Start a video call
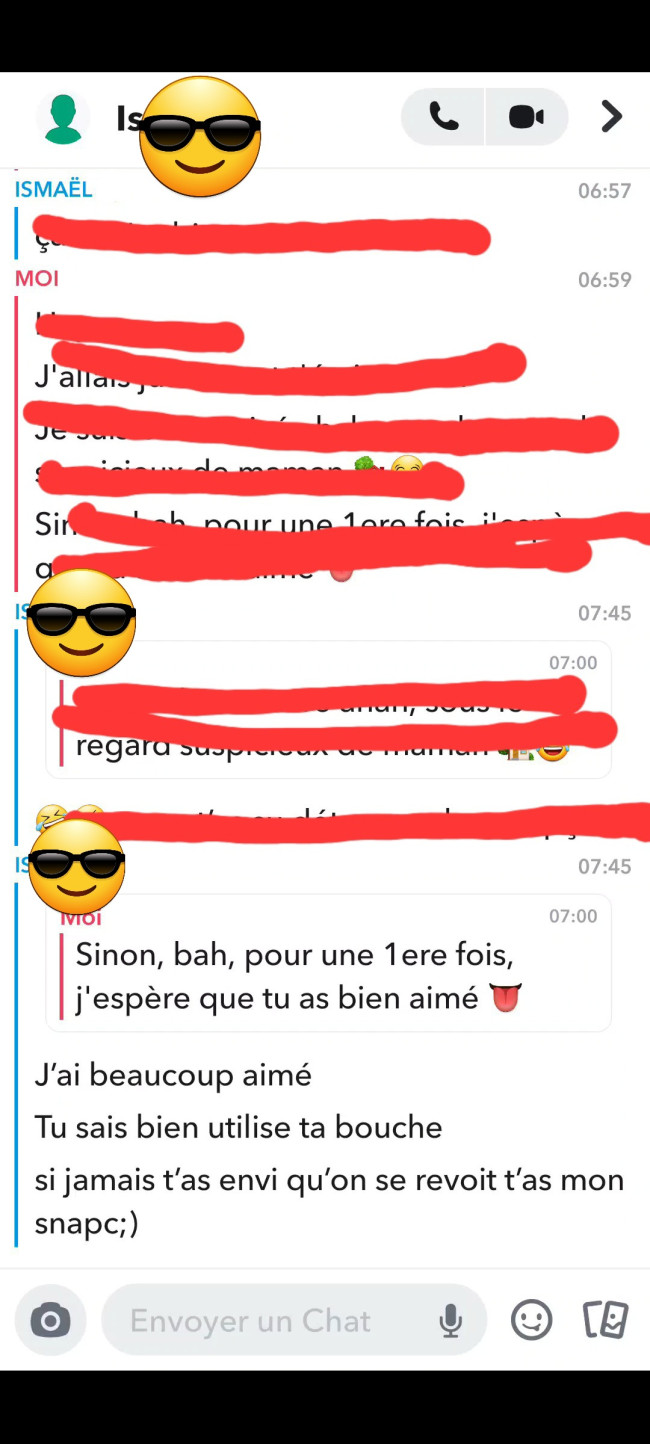Screen dimensions: 650x1444 (526, 117)
